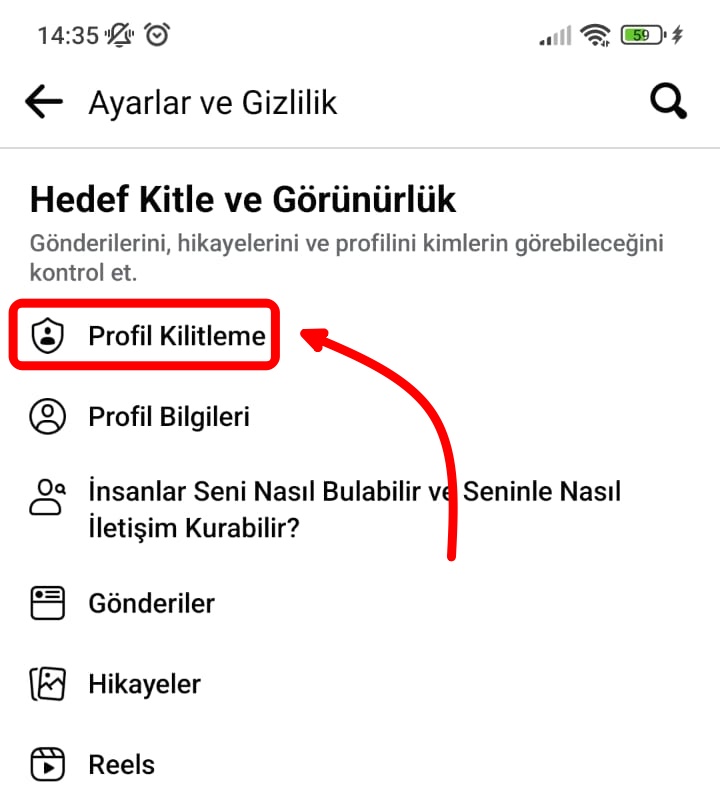720x807 pixels.
Task: Open search with the magnifier icon
Action: pyautogui.click(x=667, y=101)
